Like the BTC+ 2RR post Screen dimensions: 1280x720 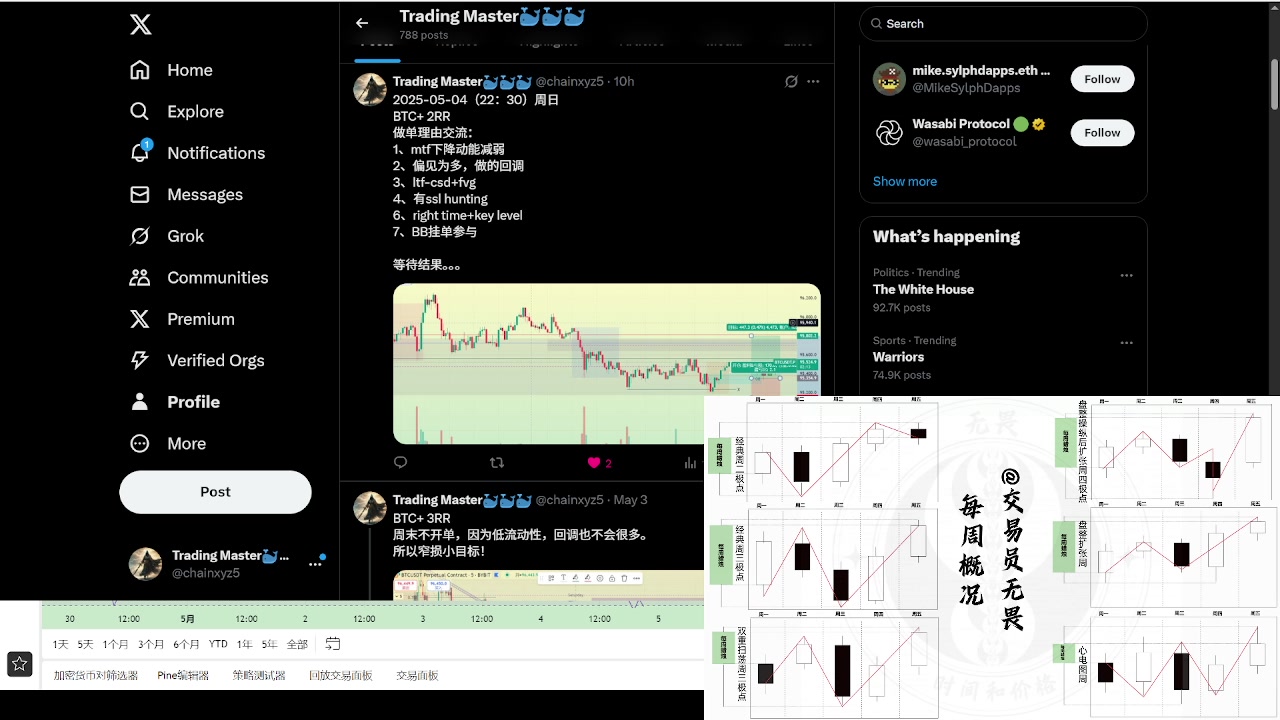pos(594,463)
